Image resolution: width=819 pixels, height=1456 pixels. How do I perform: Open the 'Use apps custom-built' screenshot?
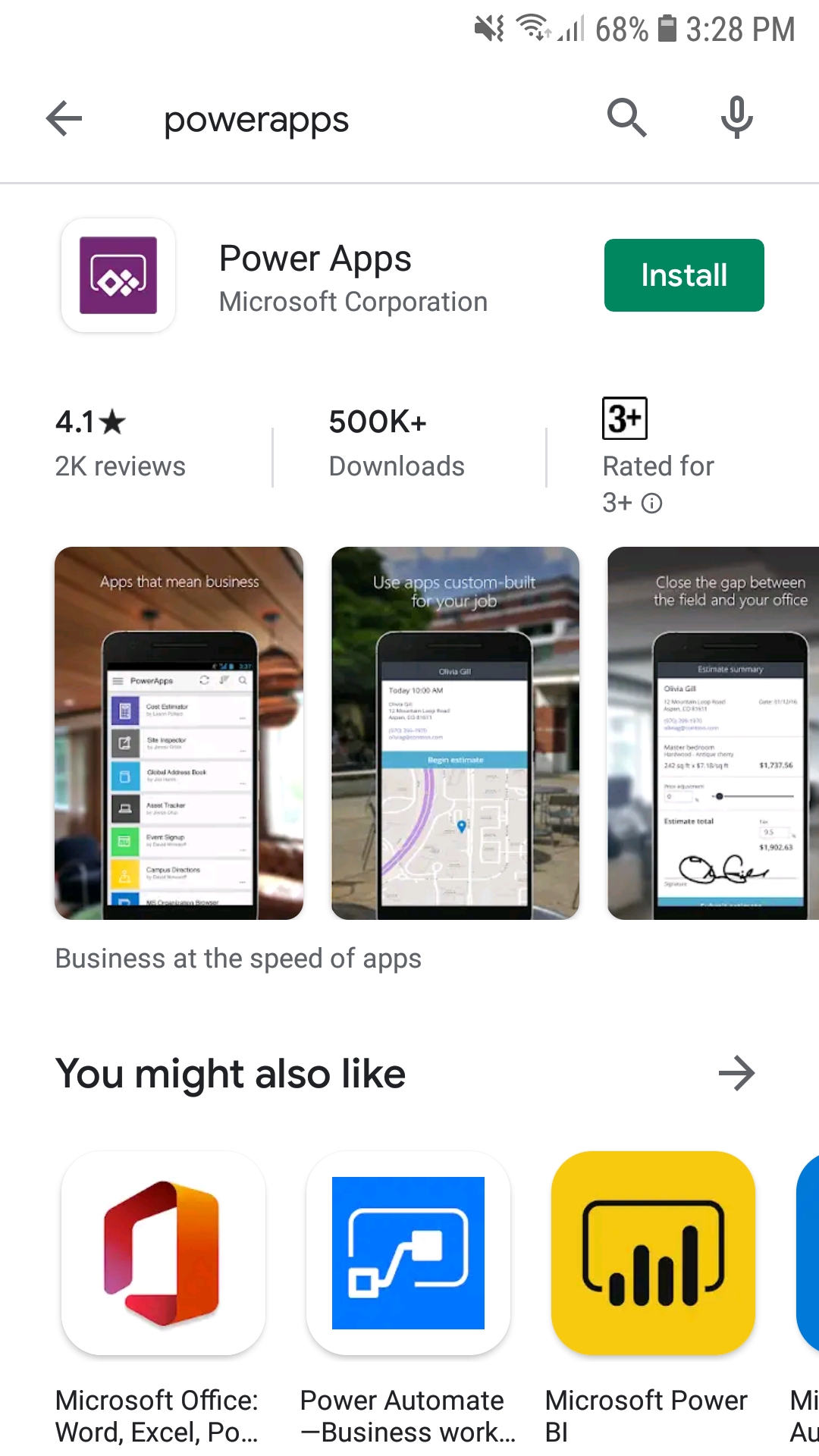pos(455,733)
